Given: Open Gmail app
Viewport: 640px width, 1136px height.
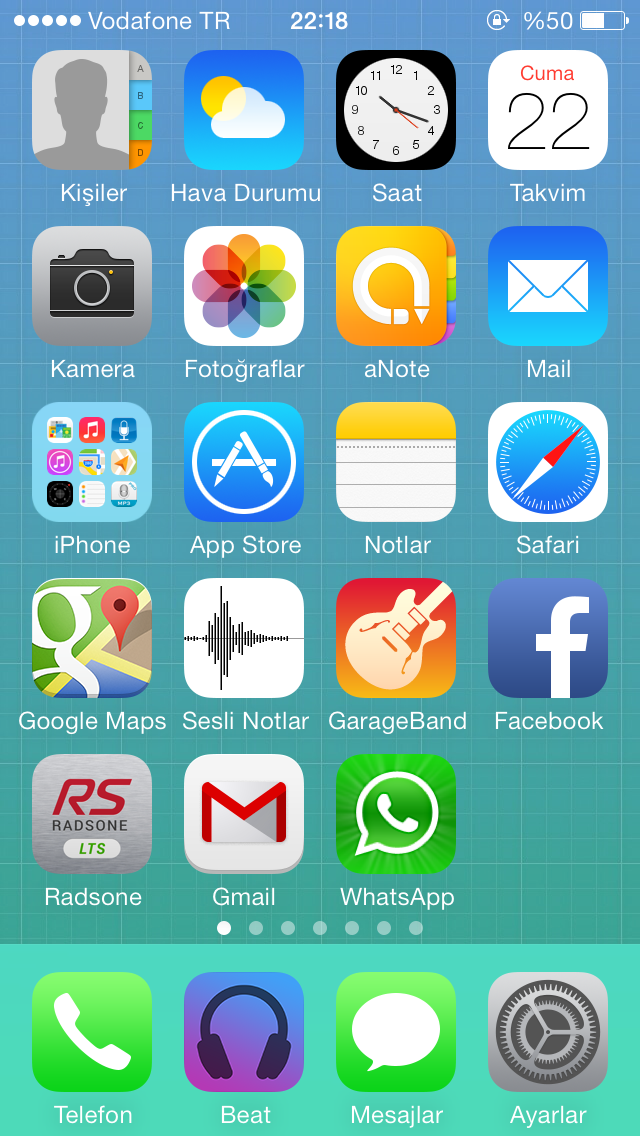Looking at the screenshot, I should tap(244, 814).
